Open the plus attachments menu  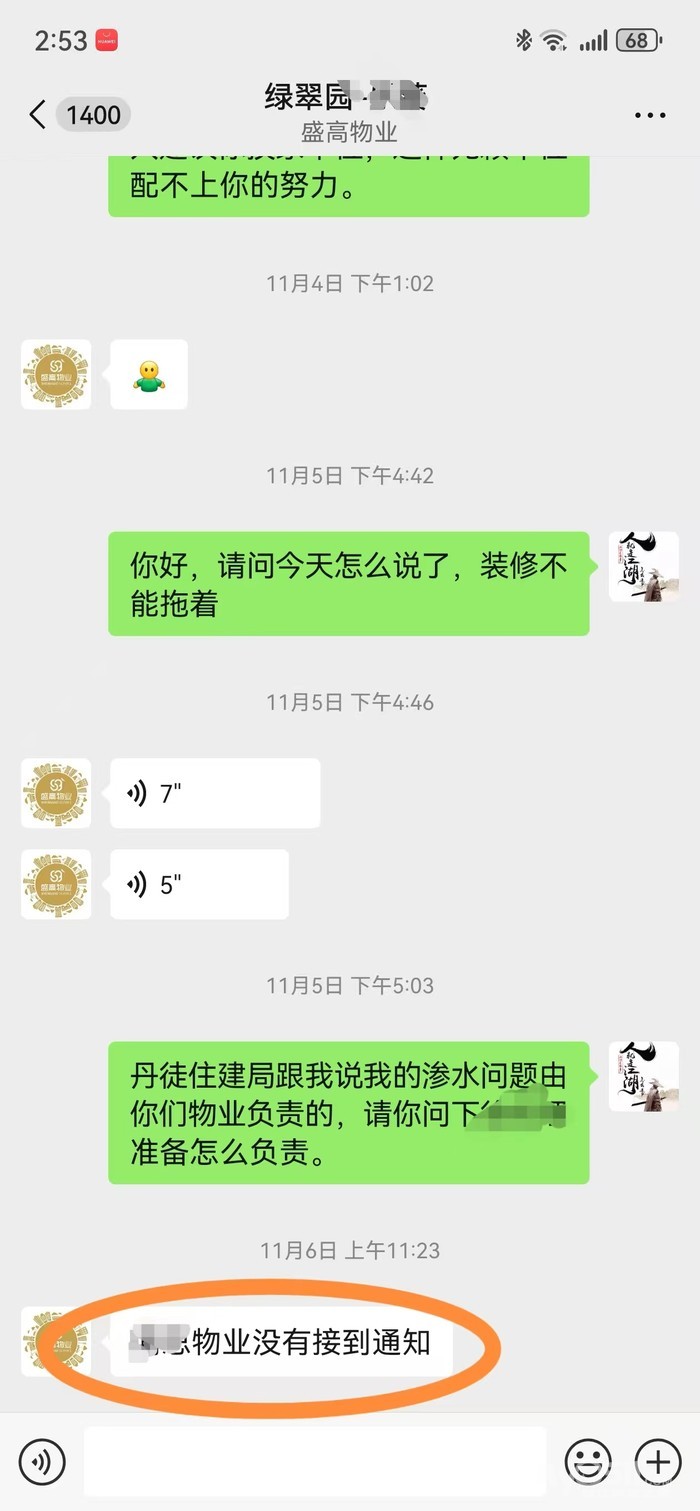coord(657,1462)
